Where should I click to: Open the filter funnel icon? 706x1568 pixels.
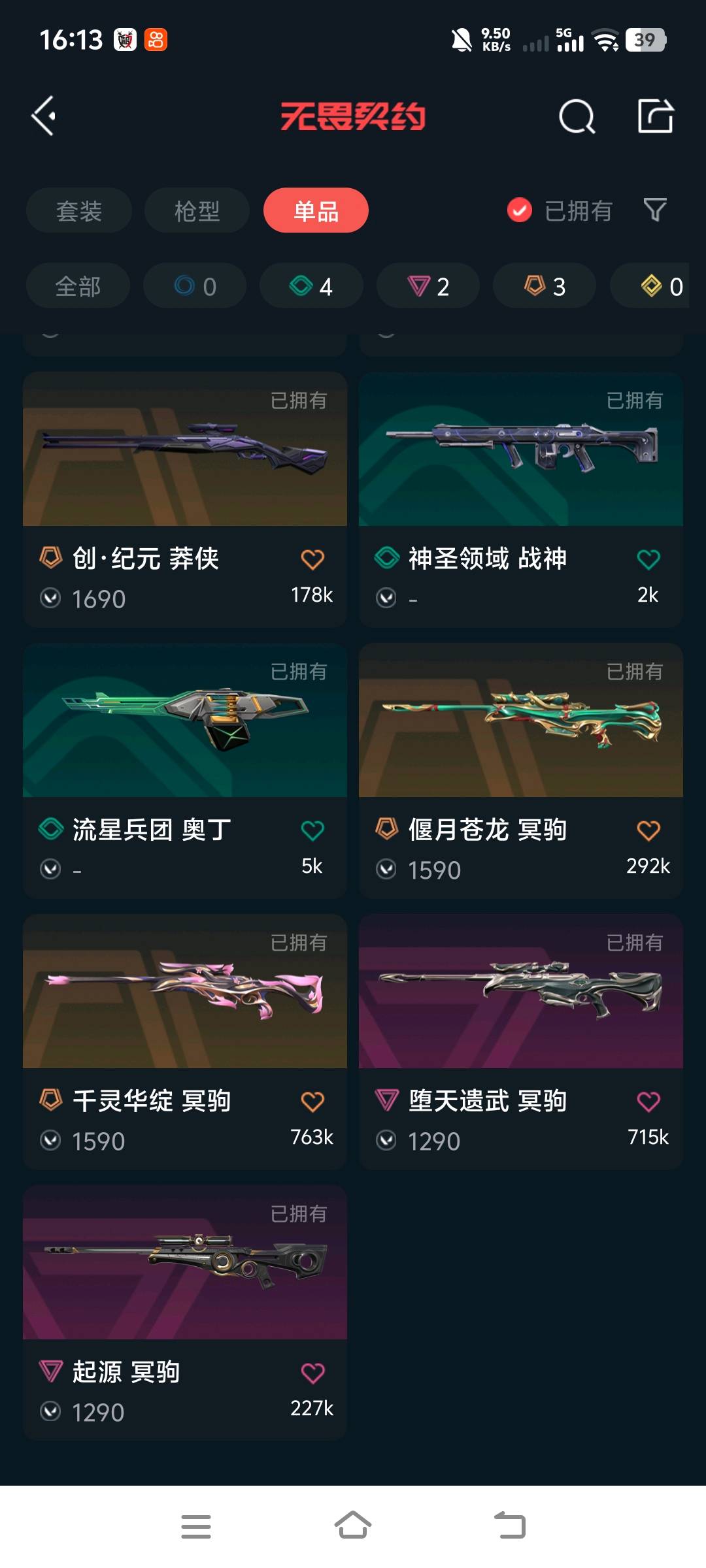[x=655, y=210]
